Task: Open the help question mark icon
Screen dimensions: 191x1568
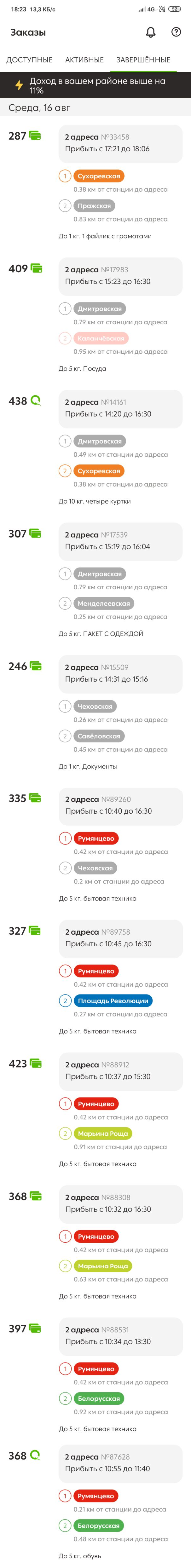Action: pyautogui.click(x=176, y=32)
